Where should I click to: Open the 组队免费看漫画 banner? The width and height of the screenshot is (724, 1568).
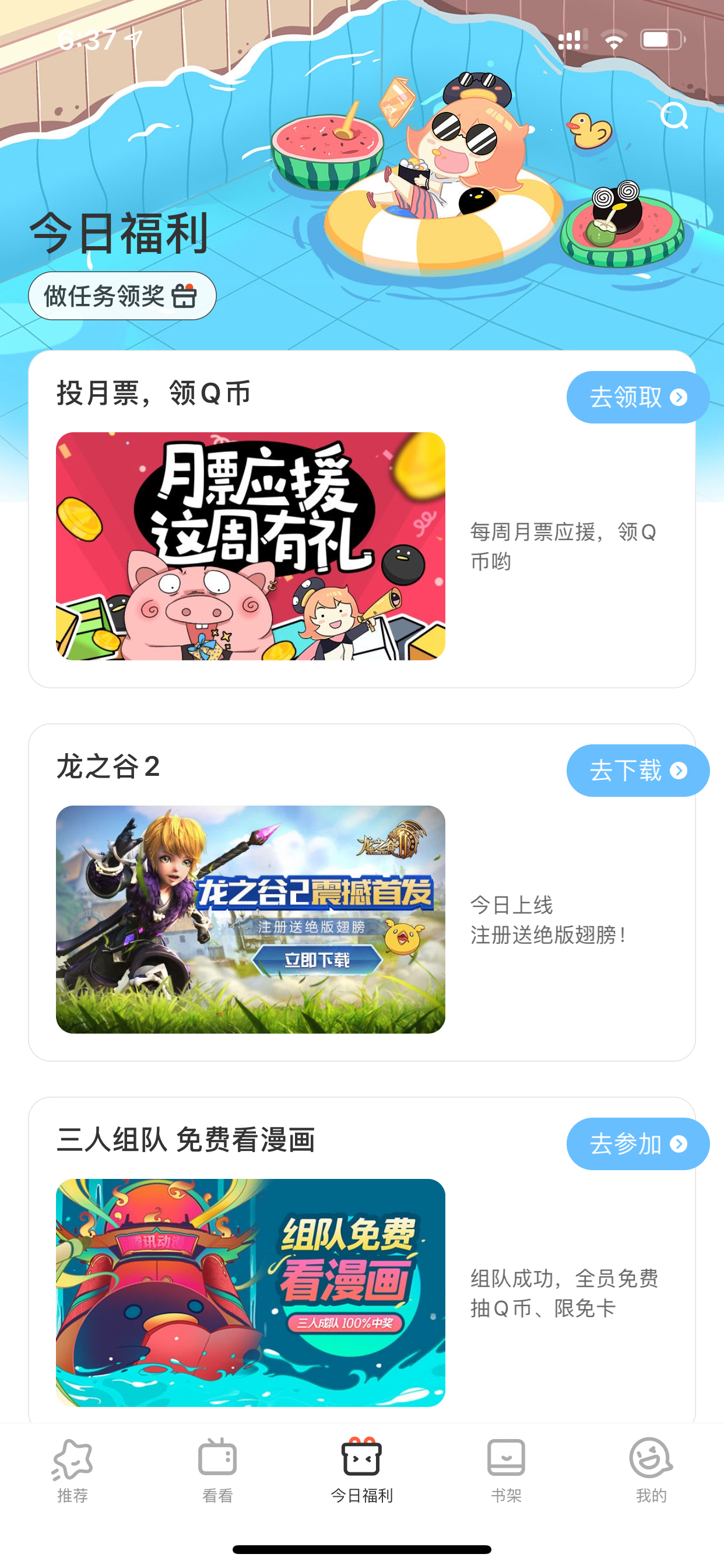[251, 1293]
